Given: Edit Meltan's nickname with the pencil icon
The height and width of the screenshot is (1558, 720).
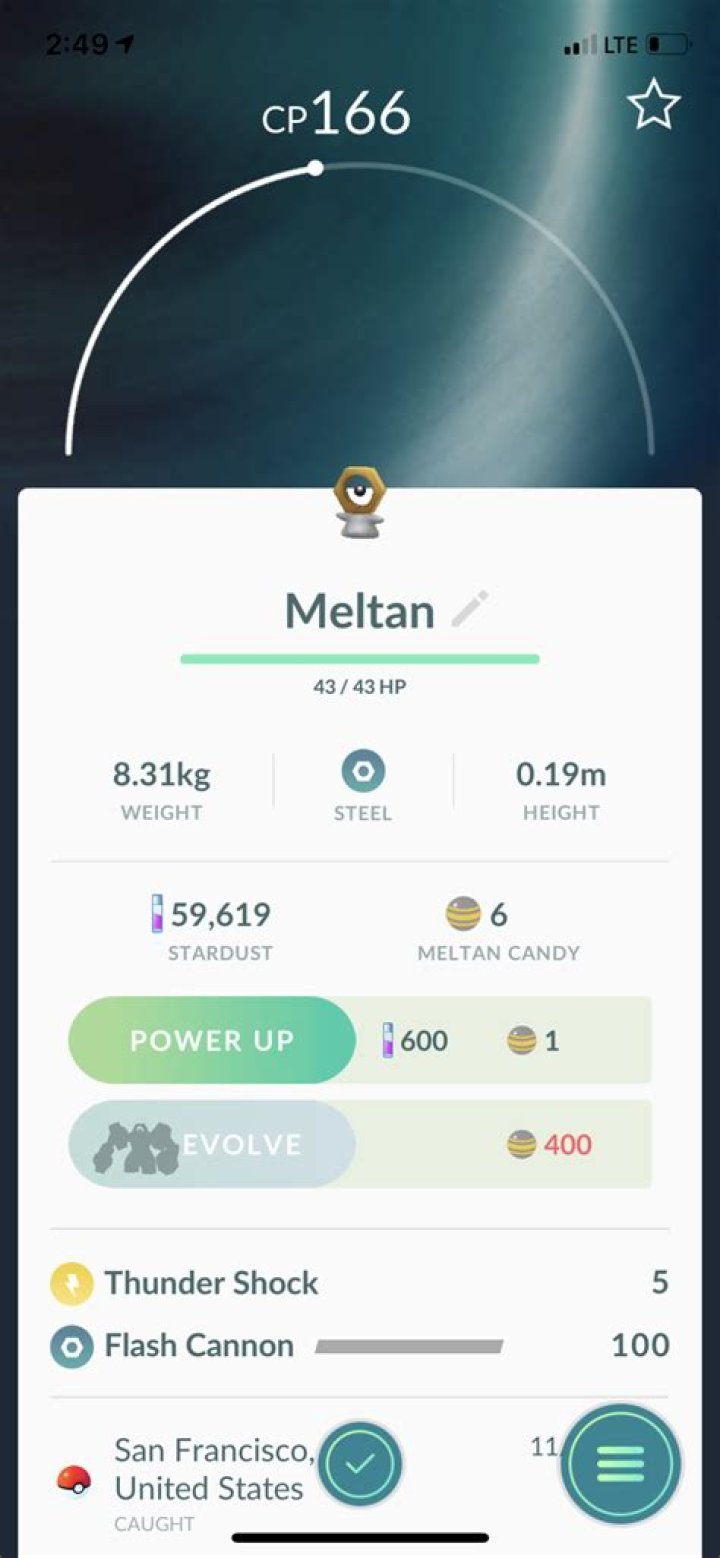Looking at the screenshot, I should pos(470,608).
